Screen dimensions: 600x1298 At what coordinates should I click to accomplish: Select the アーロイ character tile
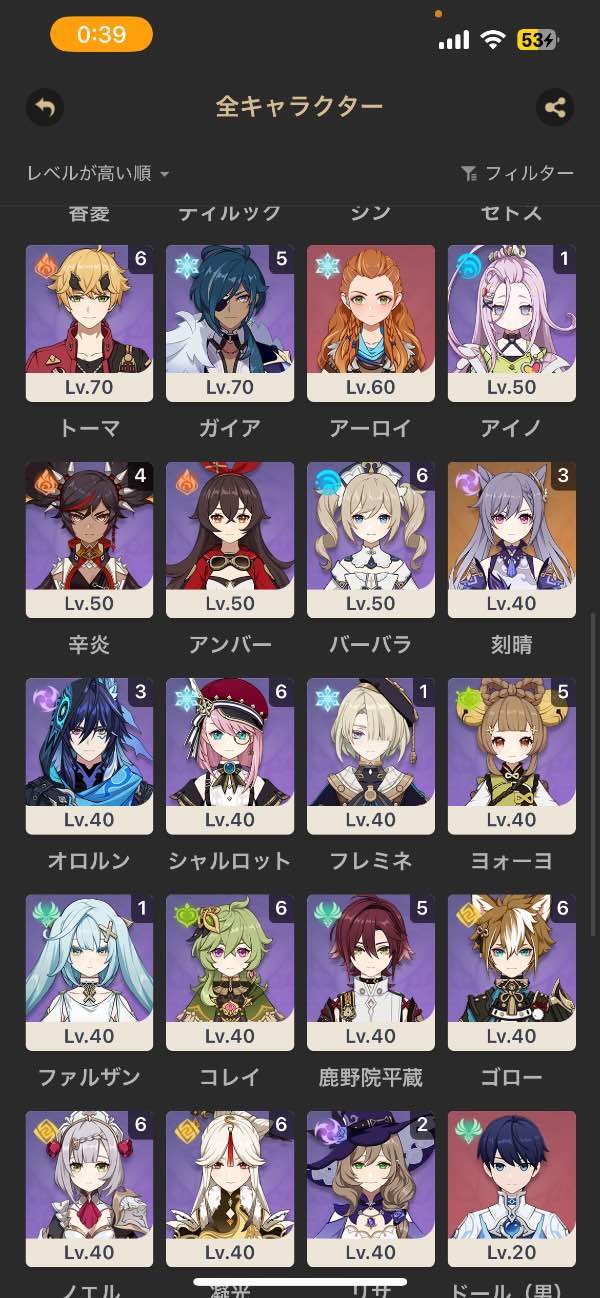(371, 323)
